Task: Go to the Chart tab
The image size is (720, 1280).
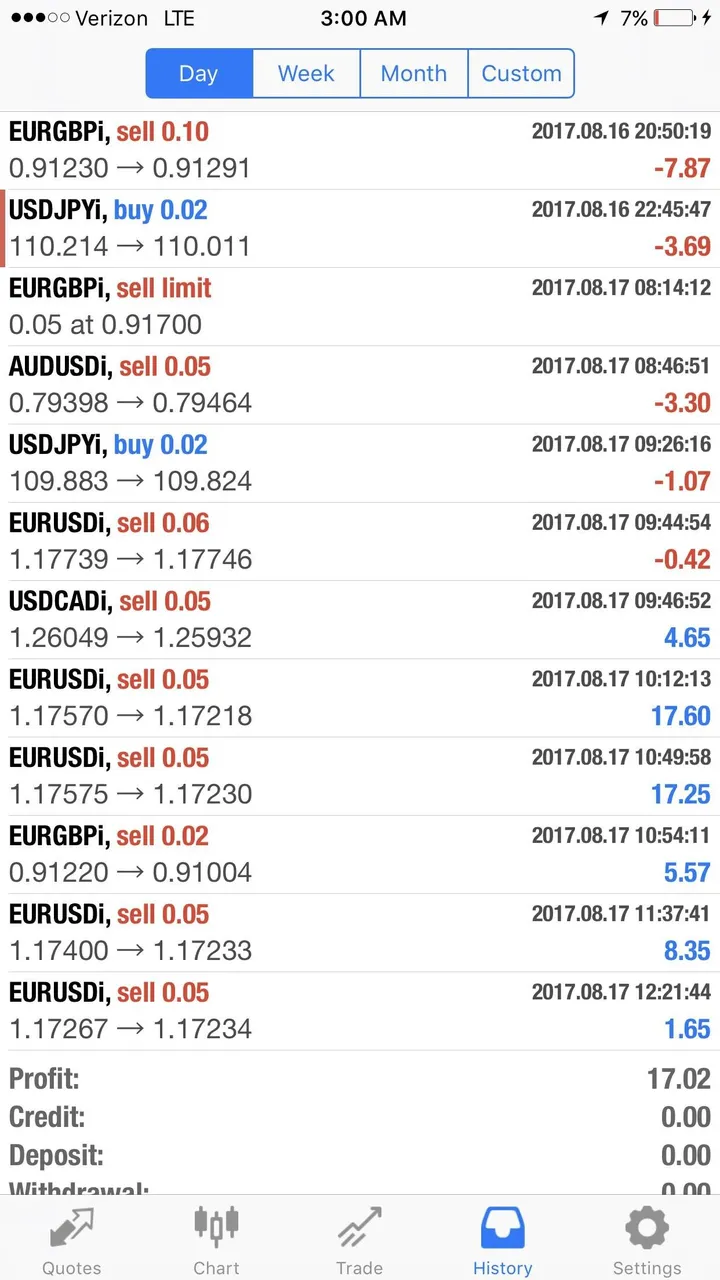Action: [x=216, y=1240]
